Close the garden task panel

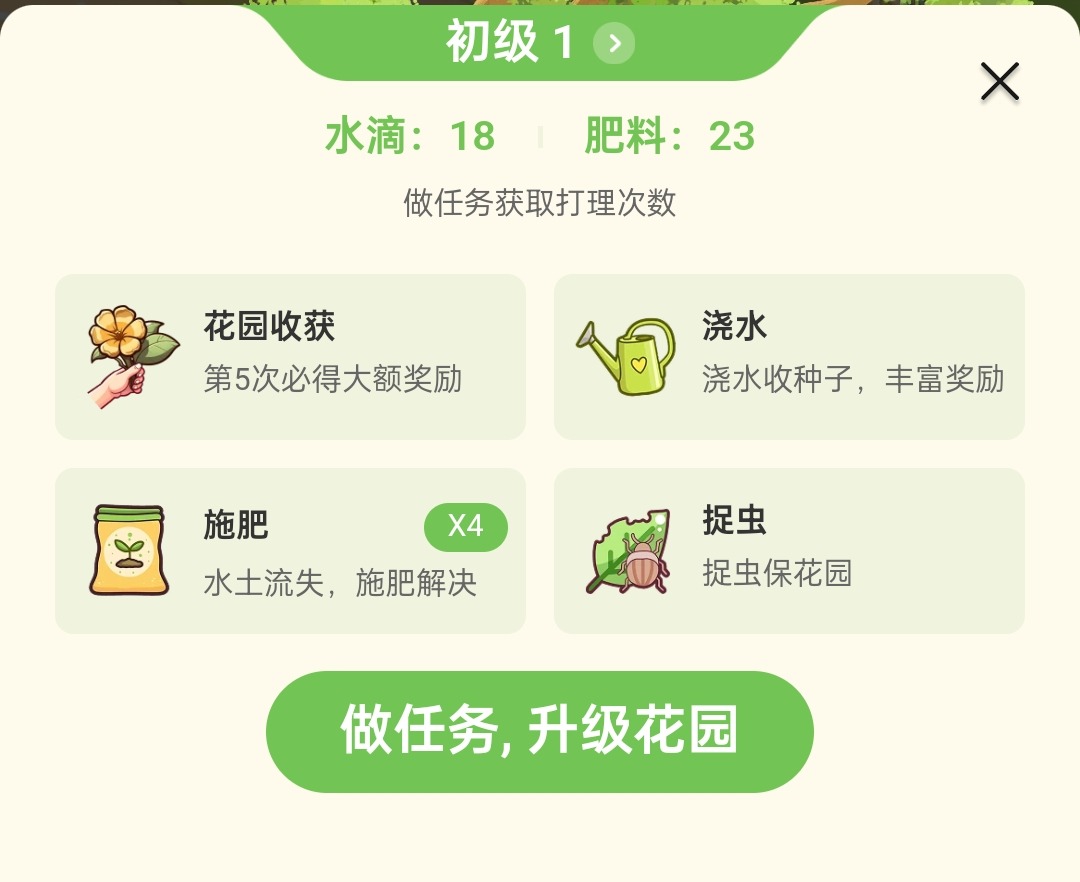(999, 82)
